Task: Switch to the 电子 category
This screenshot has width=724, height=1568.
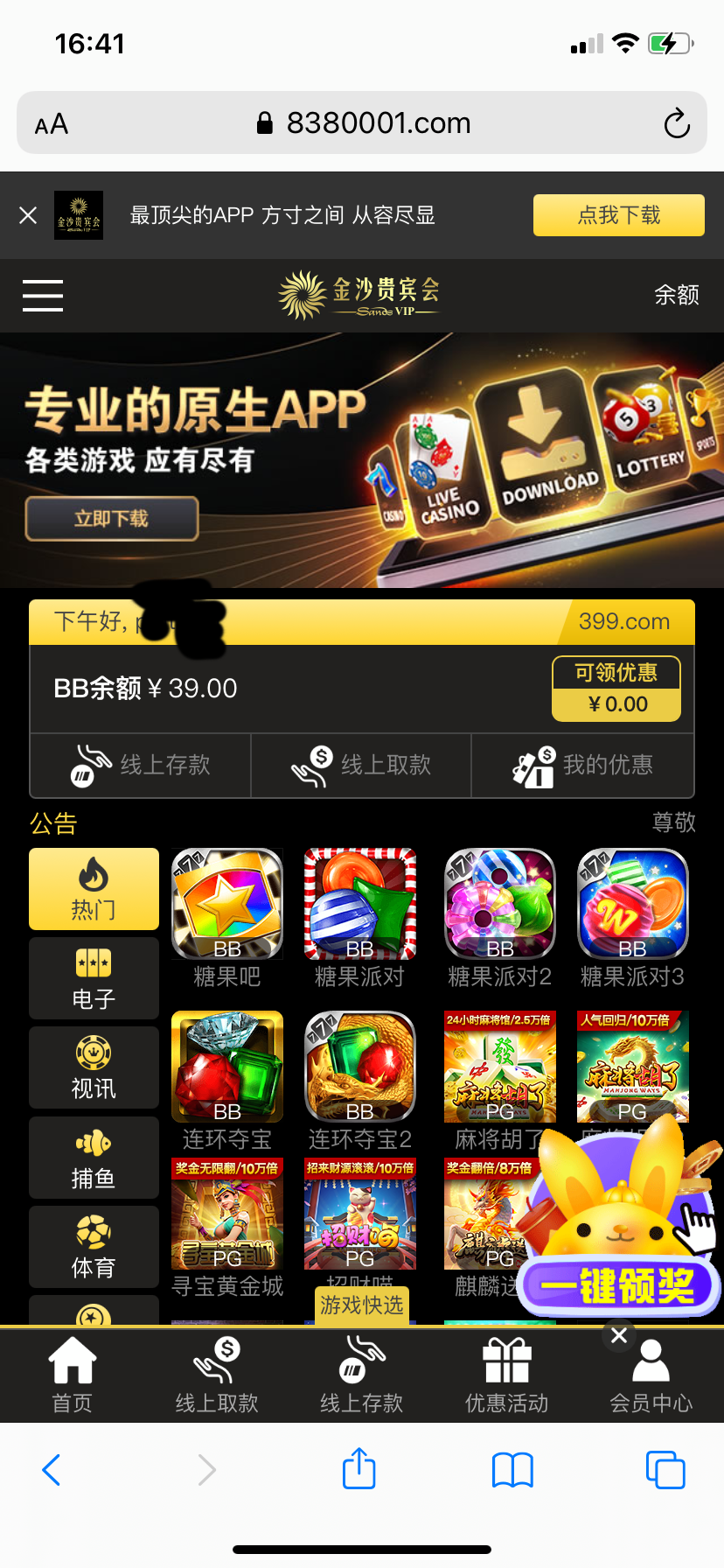Action: tap(94, 978)
